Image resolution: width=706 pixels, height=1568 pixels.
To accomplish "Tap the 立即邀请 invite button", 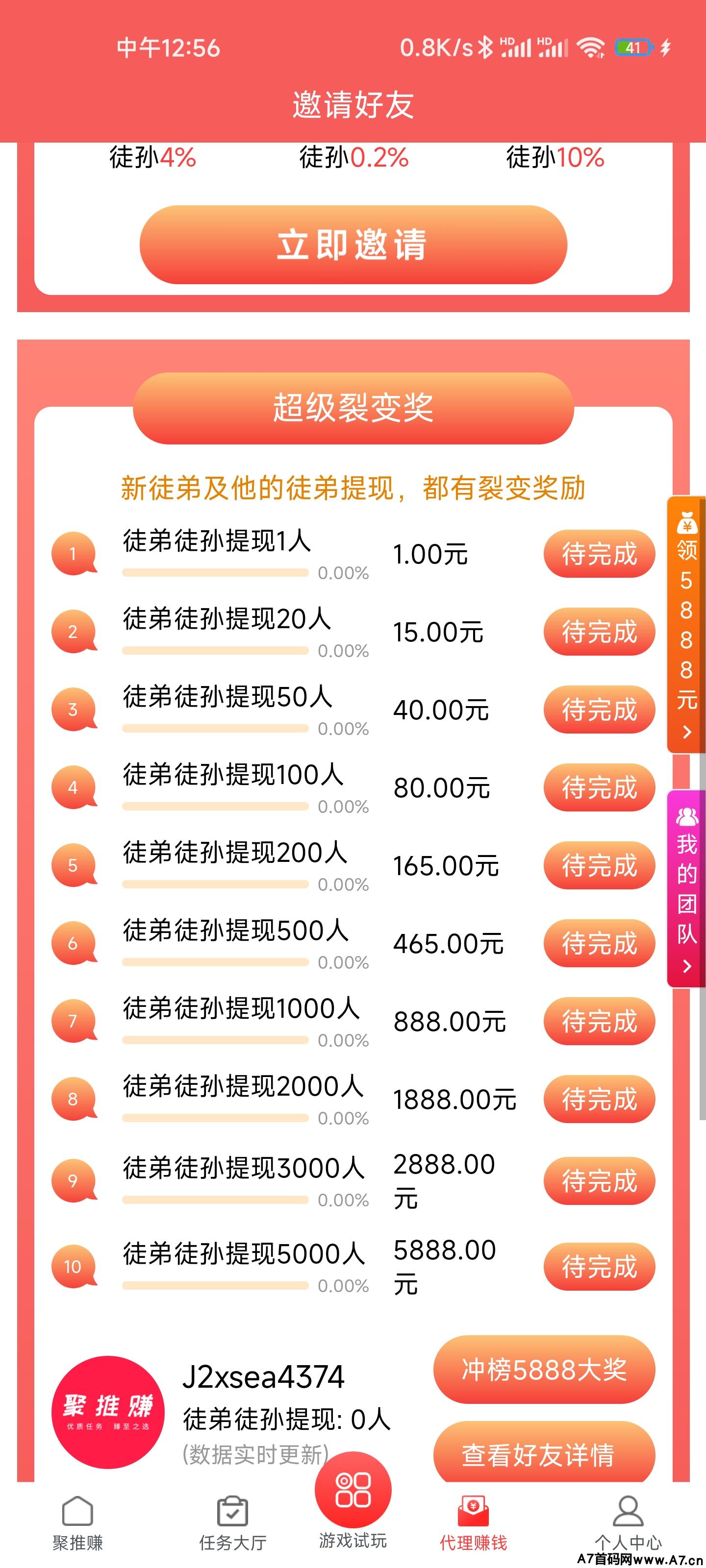I will (353, 245).
